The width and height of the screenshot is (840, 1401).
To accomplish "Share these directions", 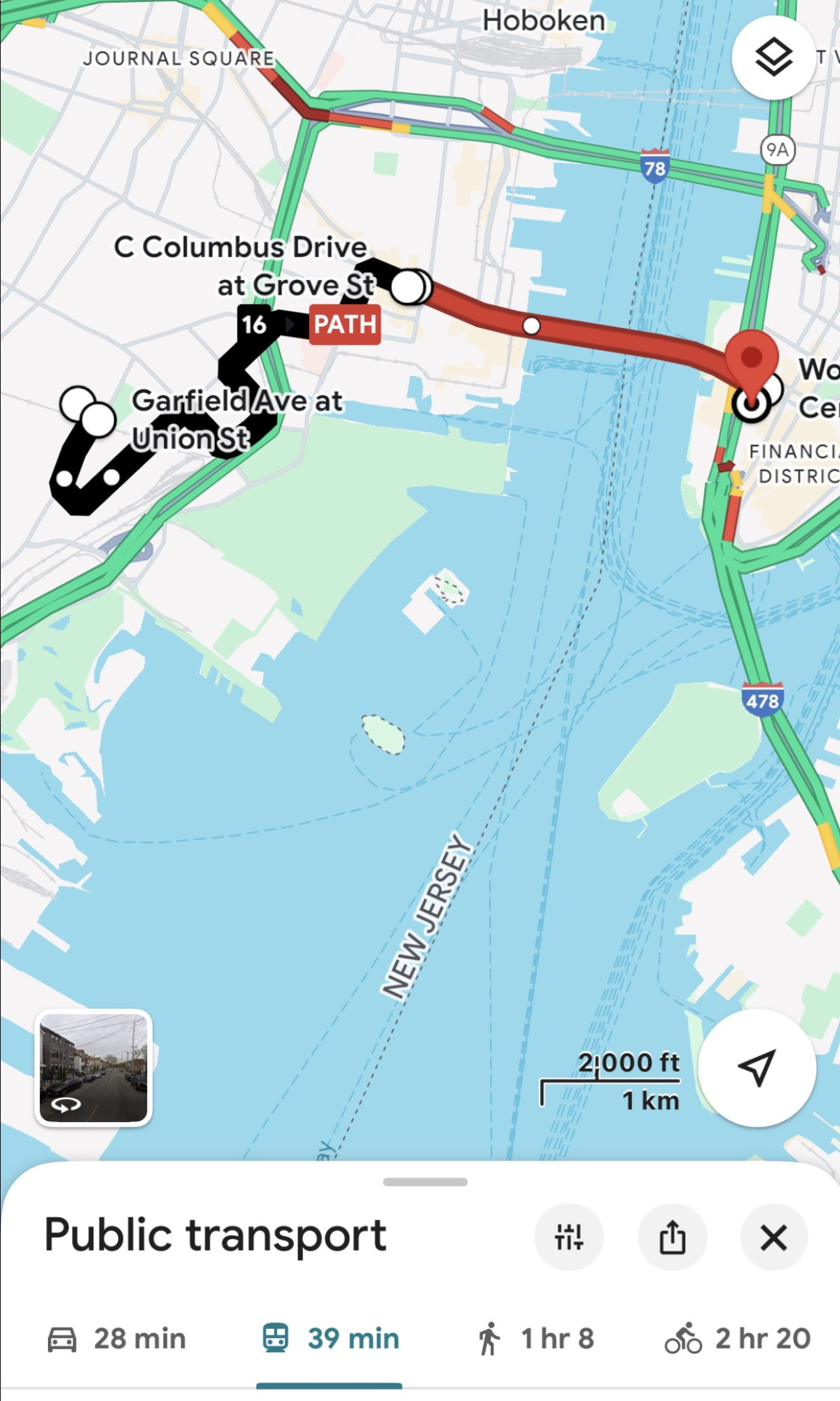I will click(672, 1237).
